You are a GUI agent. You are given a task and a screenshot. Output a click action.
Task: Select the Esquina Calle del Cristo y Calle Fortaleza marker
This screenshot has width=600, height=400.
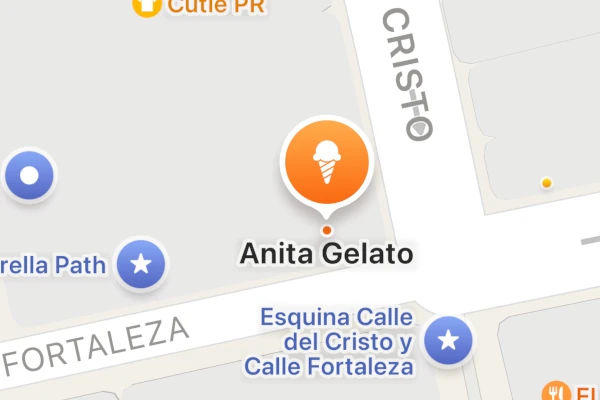449,341
